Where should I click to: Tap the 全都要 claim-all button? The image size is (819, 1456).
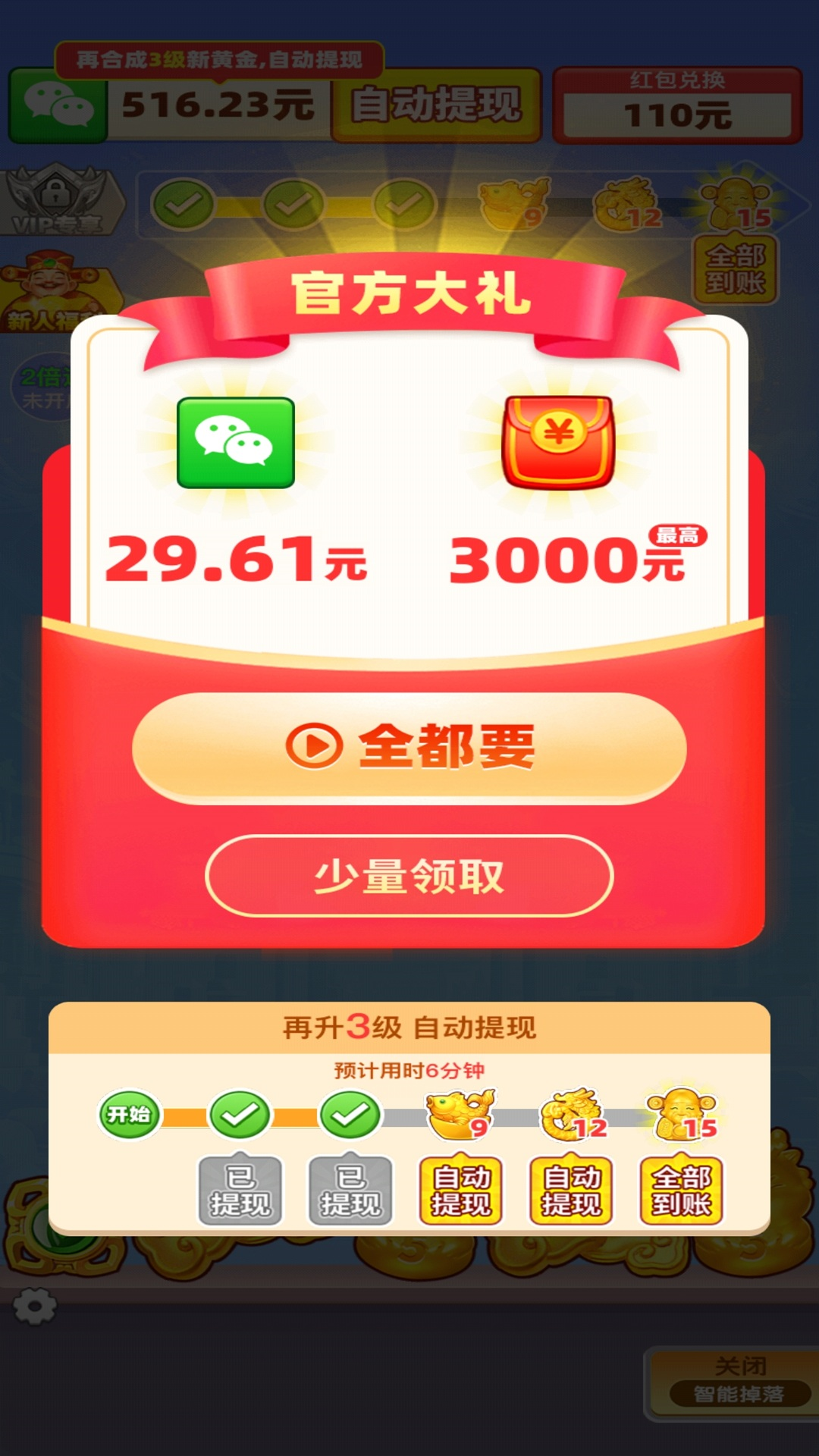pyautogui.click(x=409, y=747)
